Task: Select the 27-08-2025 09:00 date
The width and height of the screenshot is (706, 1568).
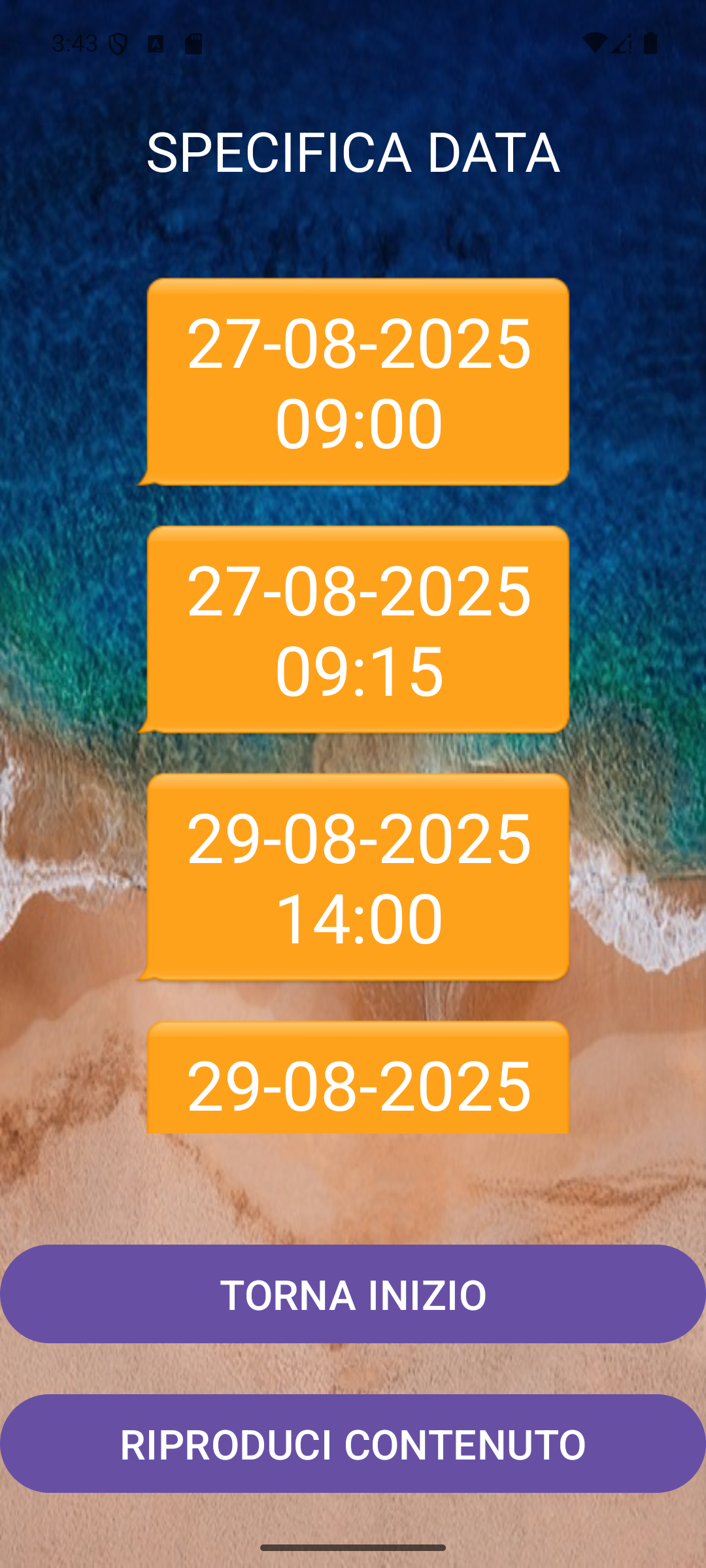Action: pos(358,382)
